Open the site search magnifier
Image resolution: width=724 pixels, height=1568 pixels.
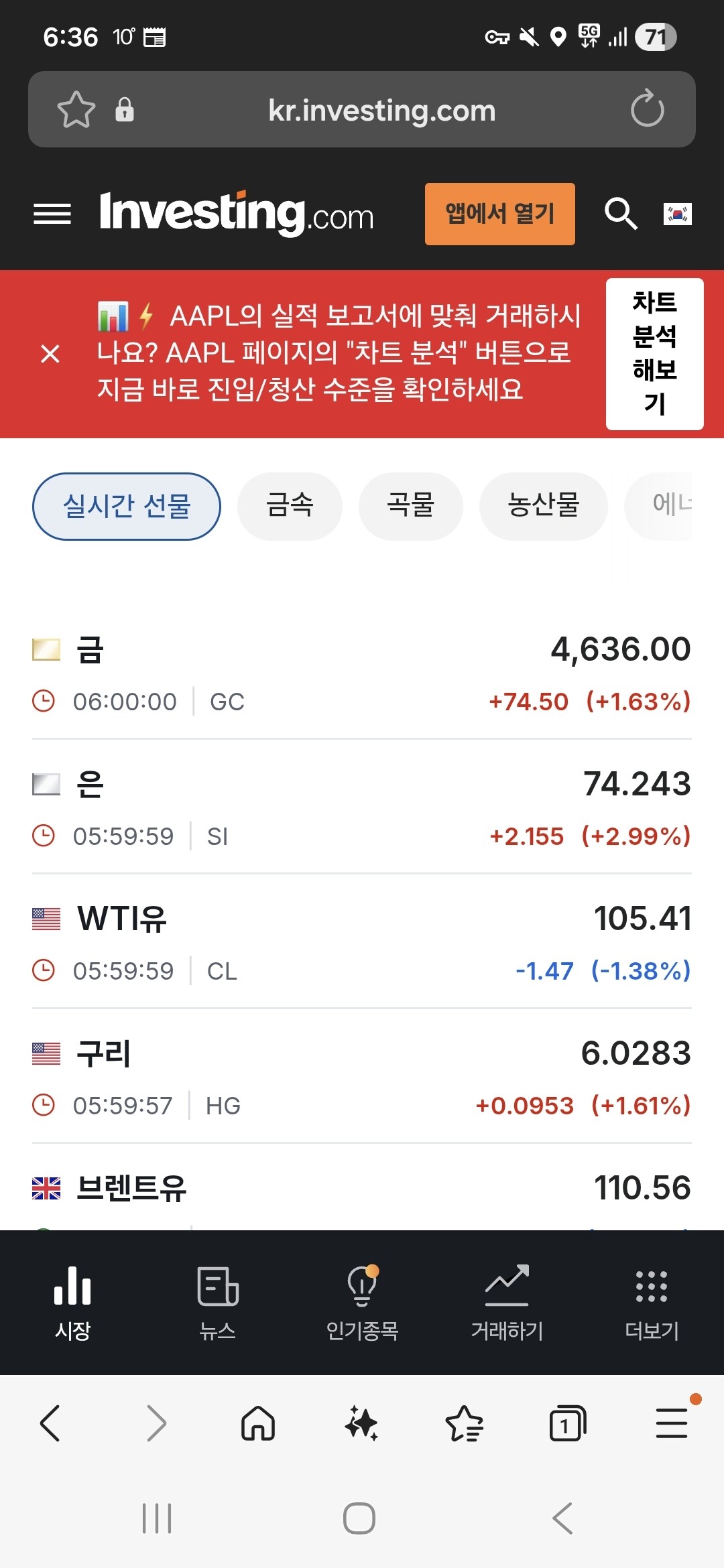(x=621, y=214)
